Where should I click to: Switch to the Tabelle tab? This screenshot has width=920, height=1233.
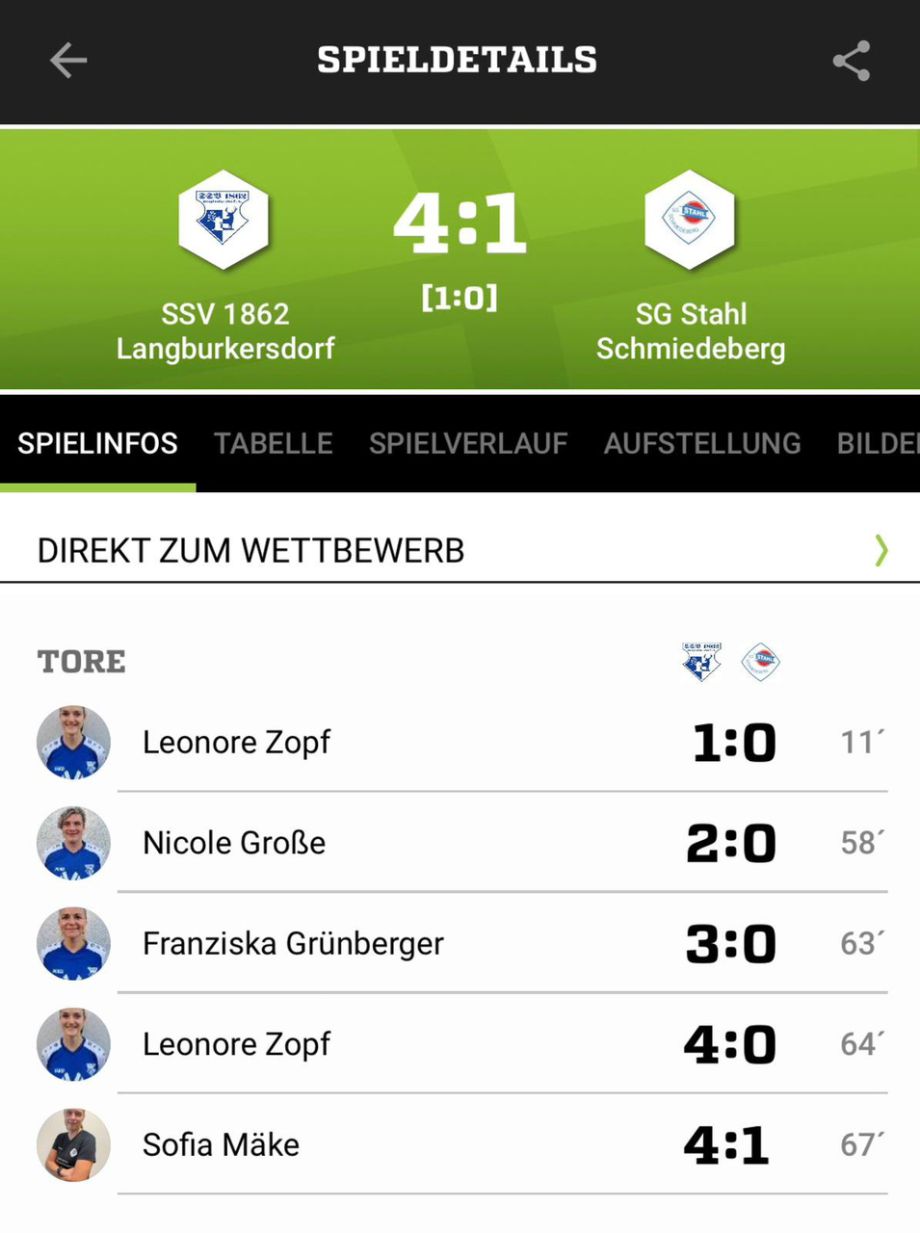pos(273,443)
